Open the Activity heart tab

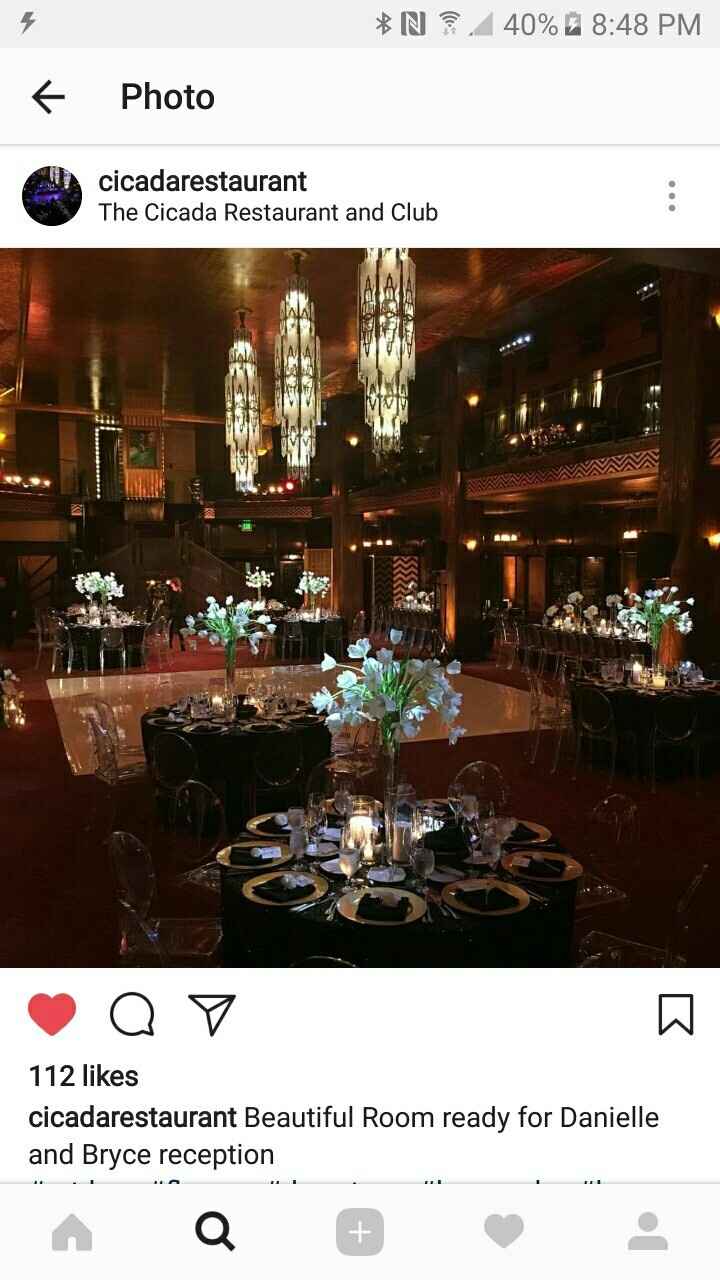coord(504,1232)
